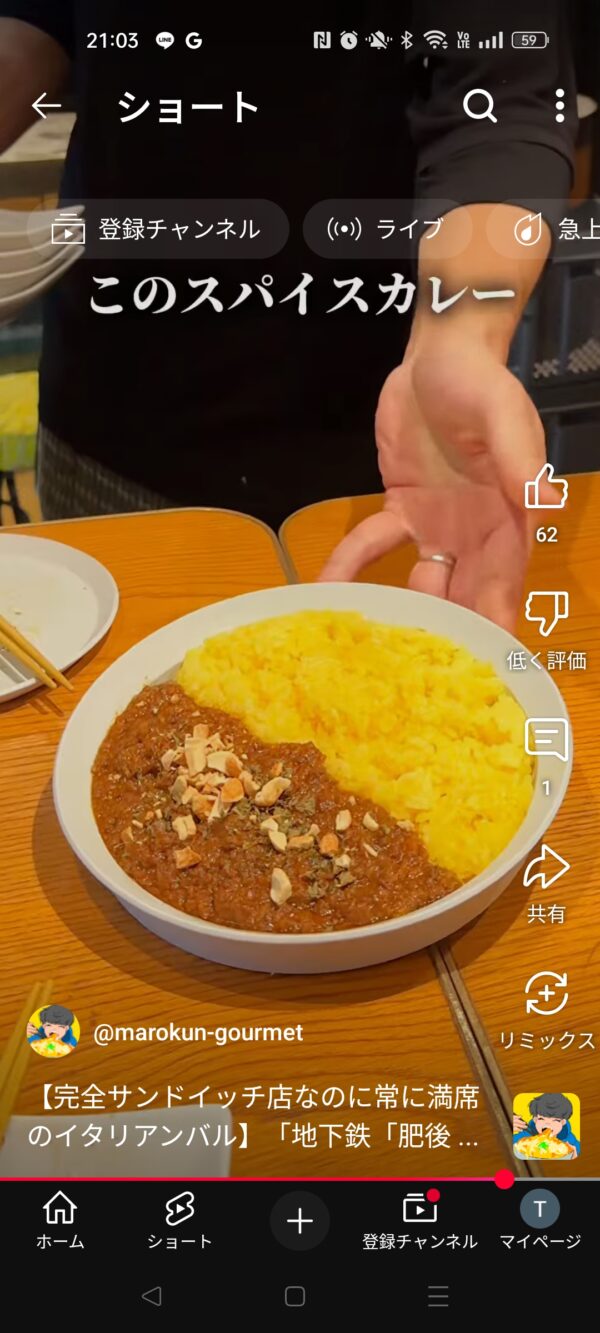Open the @marokun-gourmet channel
The height and width of the screenshot is (1333, 600).
(x=197, y=1032)
